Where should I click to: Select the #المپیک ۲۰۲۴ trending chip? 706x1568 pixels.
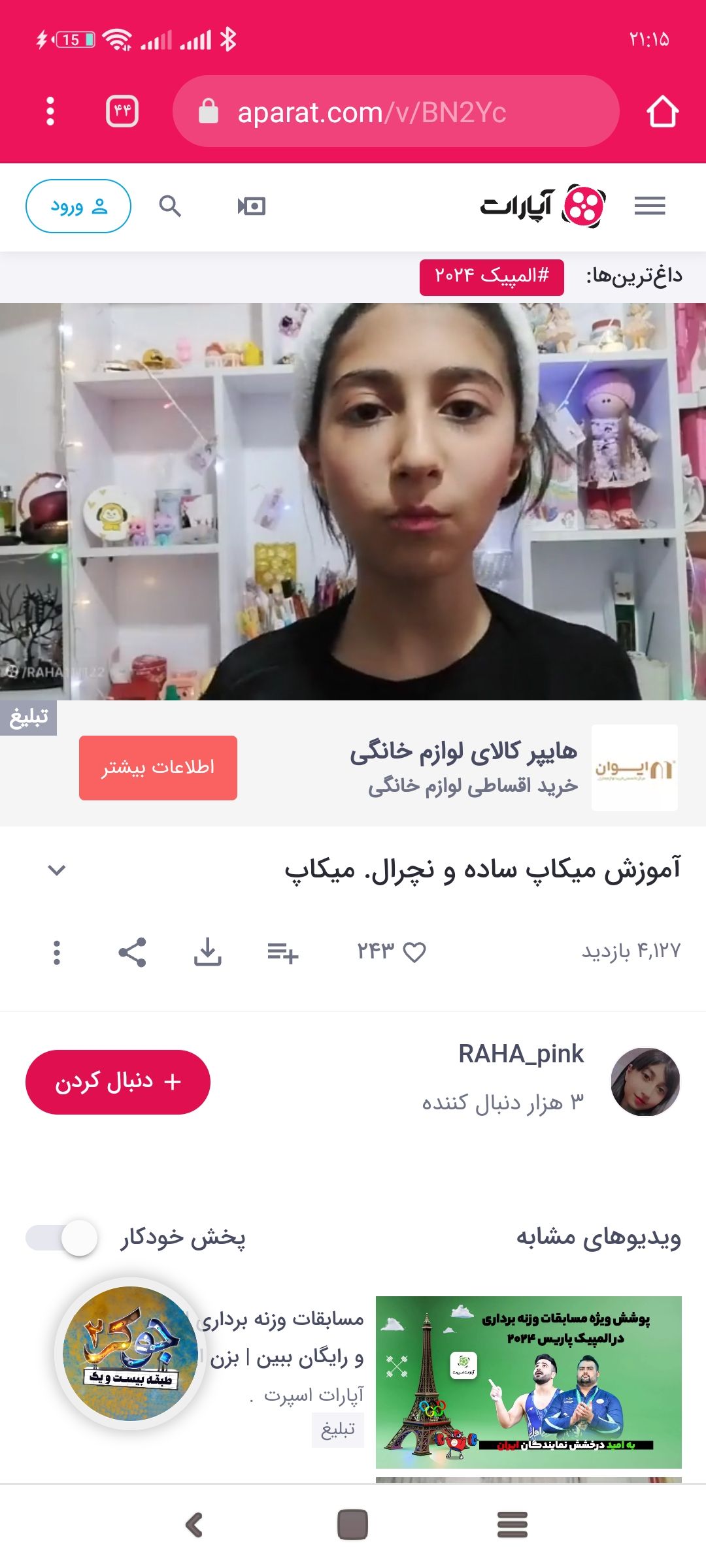[x=492, y=277]
